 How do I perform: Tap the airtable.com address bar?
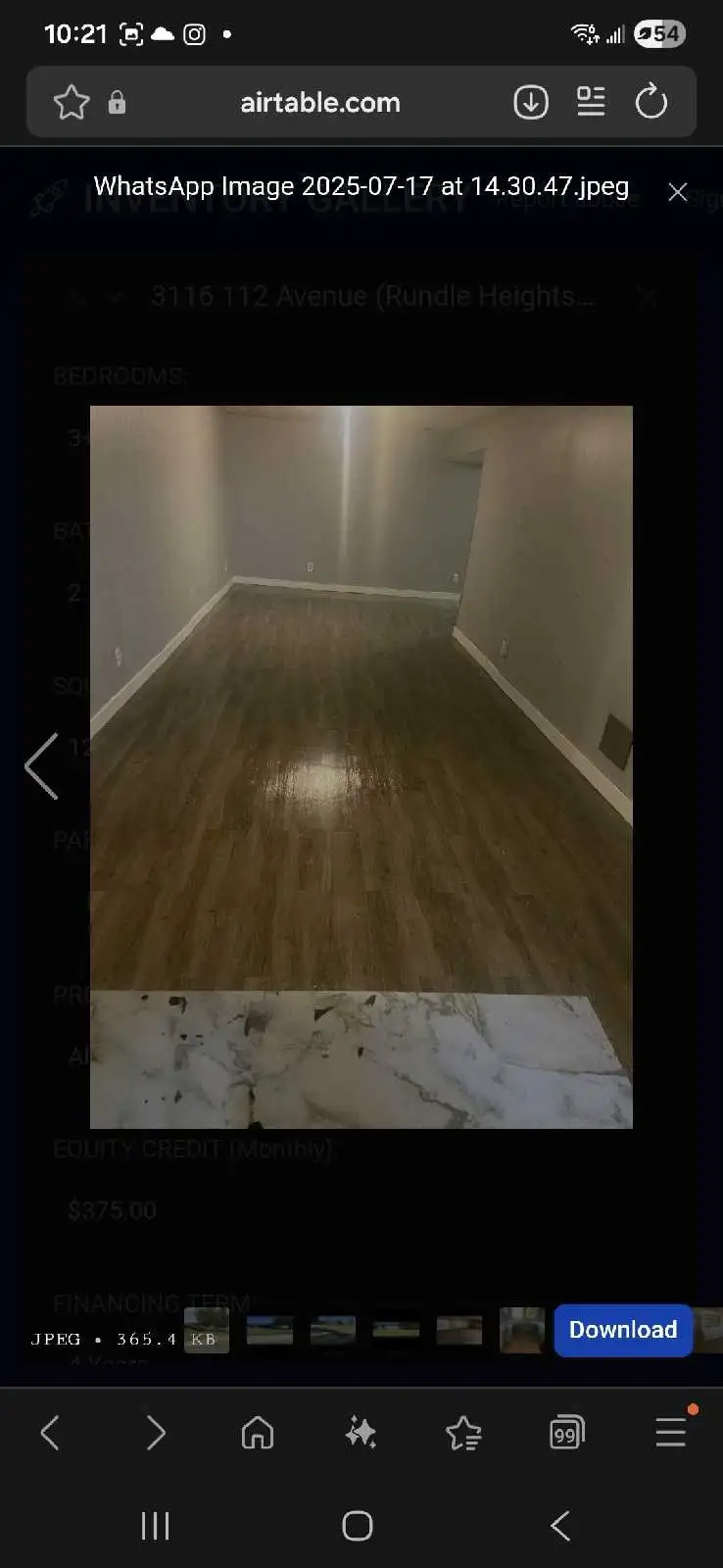pyautogui.click(x=319, y=102)
